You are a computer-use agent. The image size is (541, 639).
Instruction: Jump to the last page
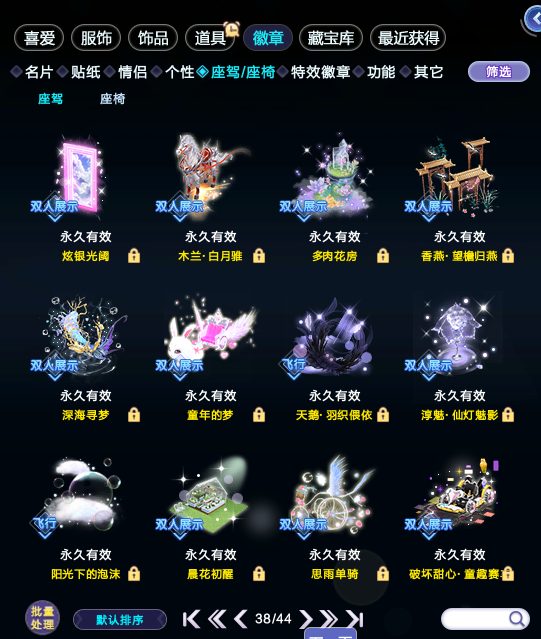355,619
